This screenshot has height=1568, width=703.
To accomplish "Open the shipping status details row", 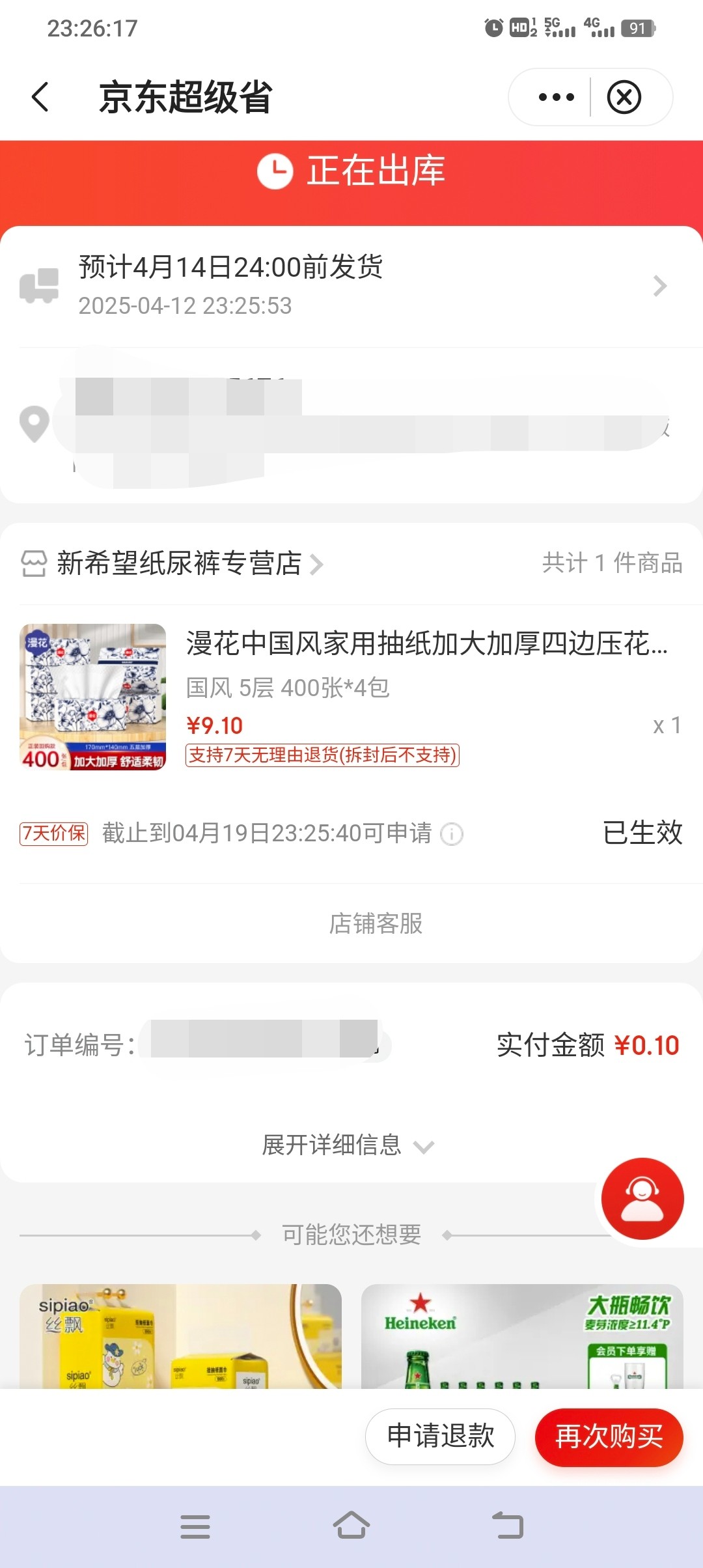I will (351, 285).
